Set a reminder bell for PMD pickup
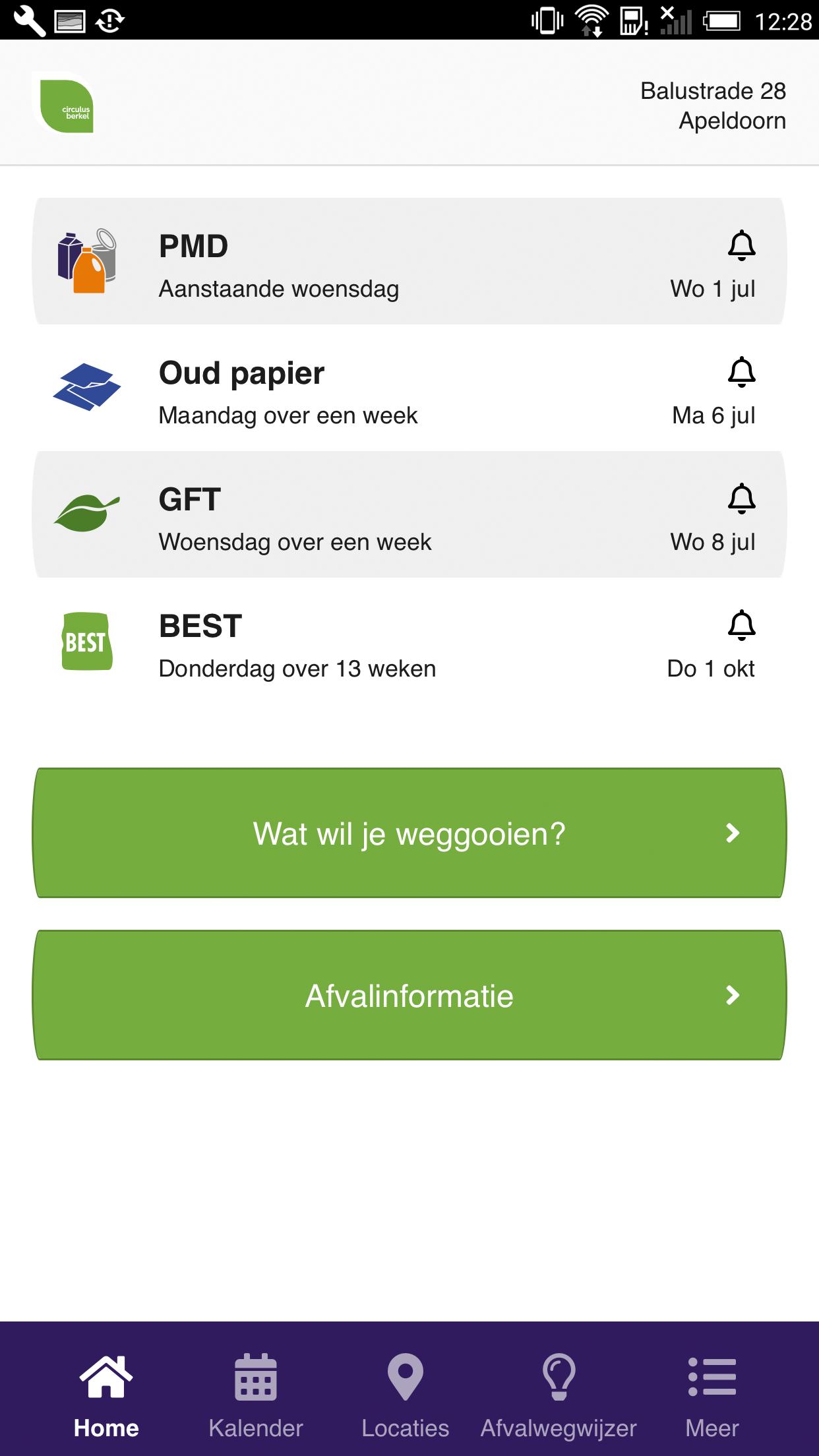 click(x=741, y=246)
